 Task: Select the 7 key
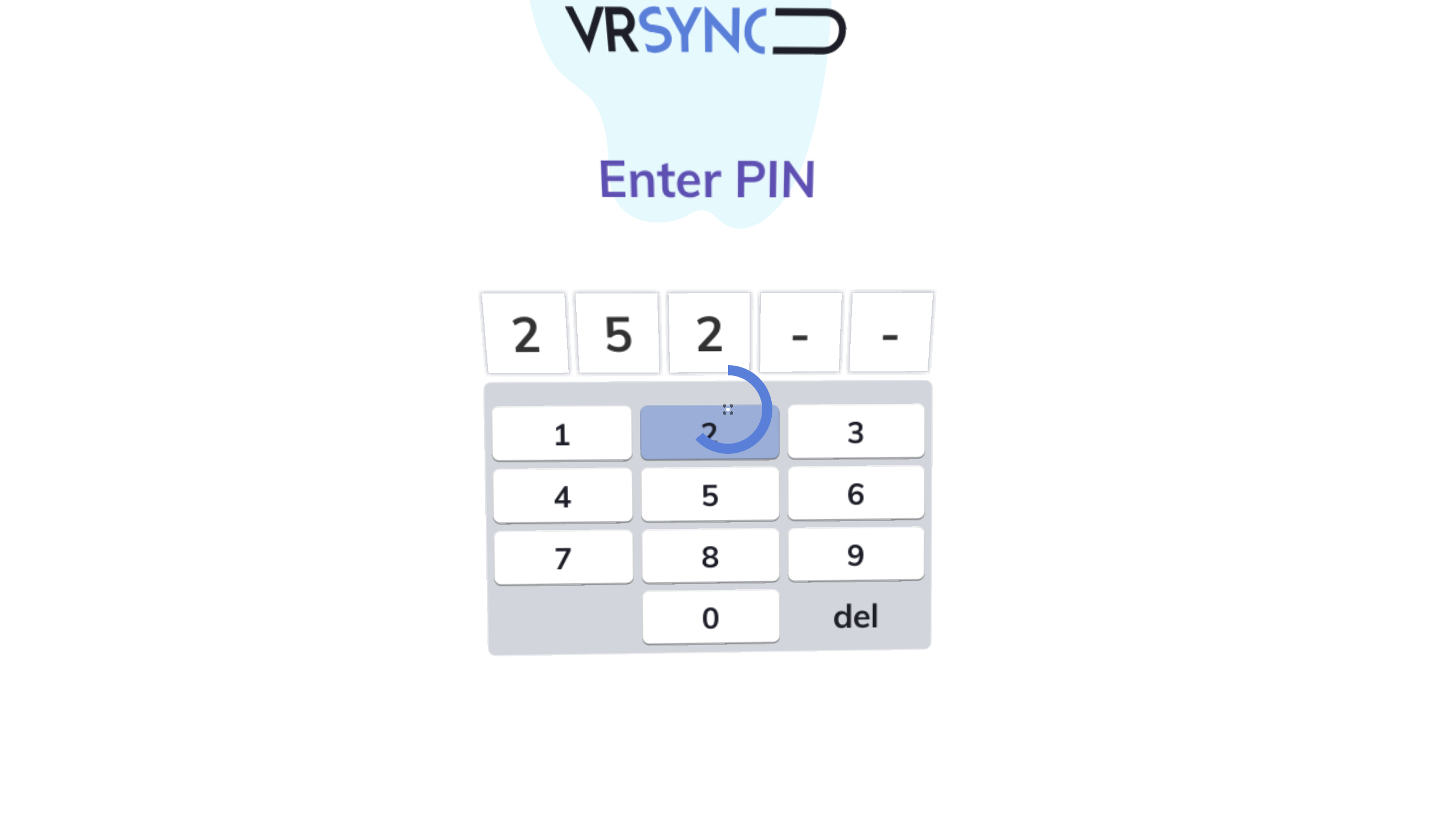coord(563,557)
